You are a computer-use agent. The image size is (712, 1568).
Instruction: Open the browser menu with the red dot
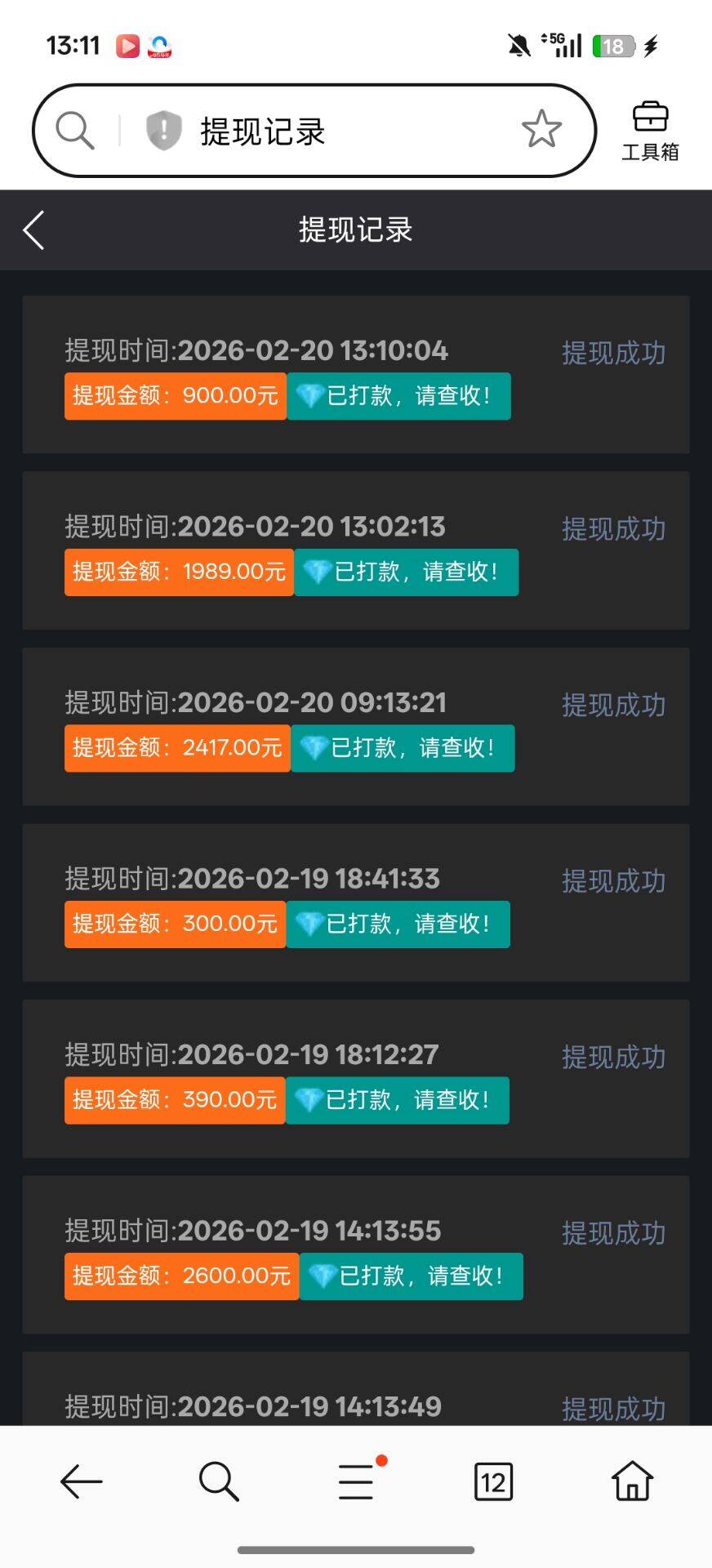click(357, 1481)
